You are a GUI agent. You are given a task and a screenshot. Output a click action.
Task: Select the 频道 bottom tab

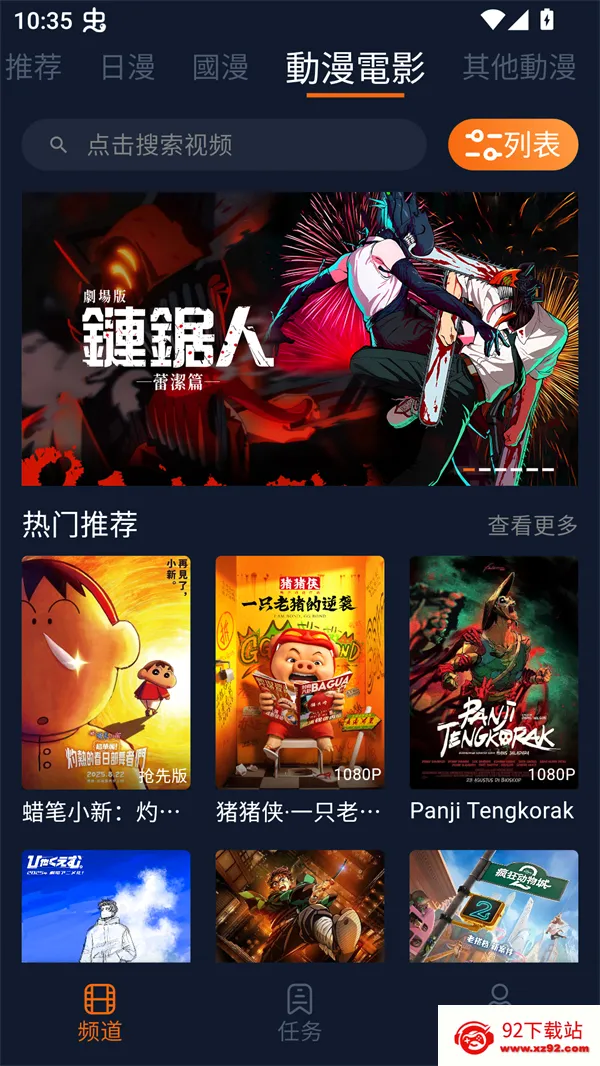100,1012
